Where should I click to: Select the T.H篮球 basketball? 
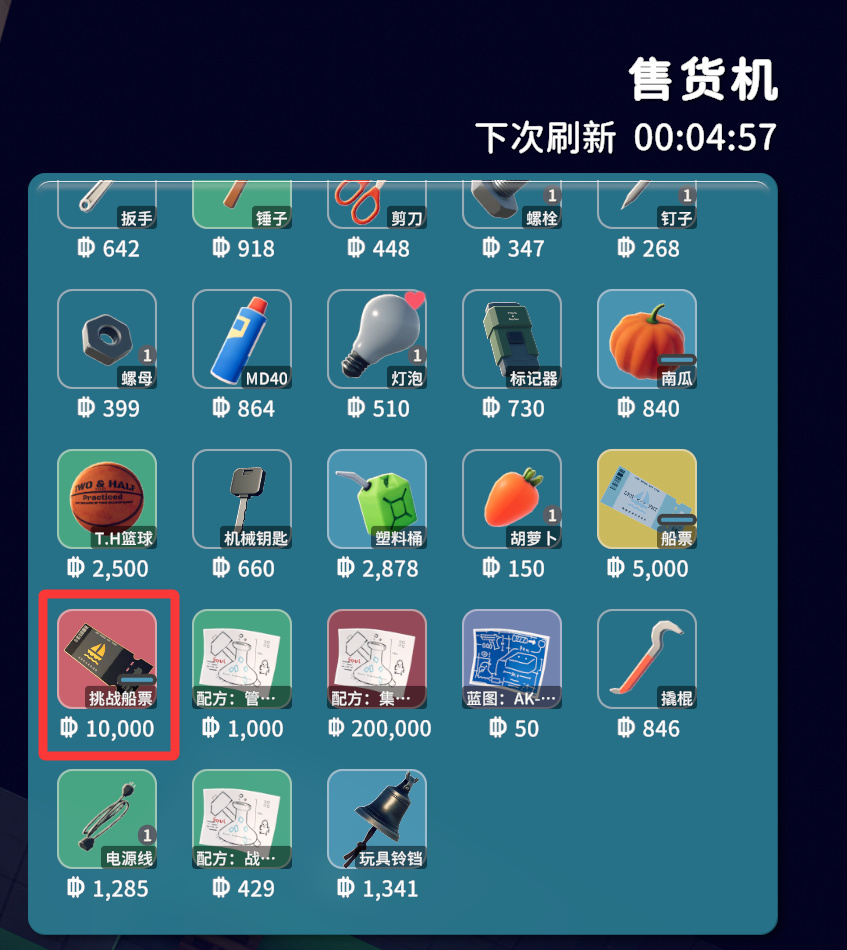107,499
